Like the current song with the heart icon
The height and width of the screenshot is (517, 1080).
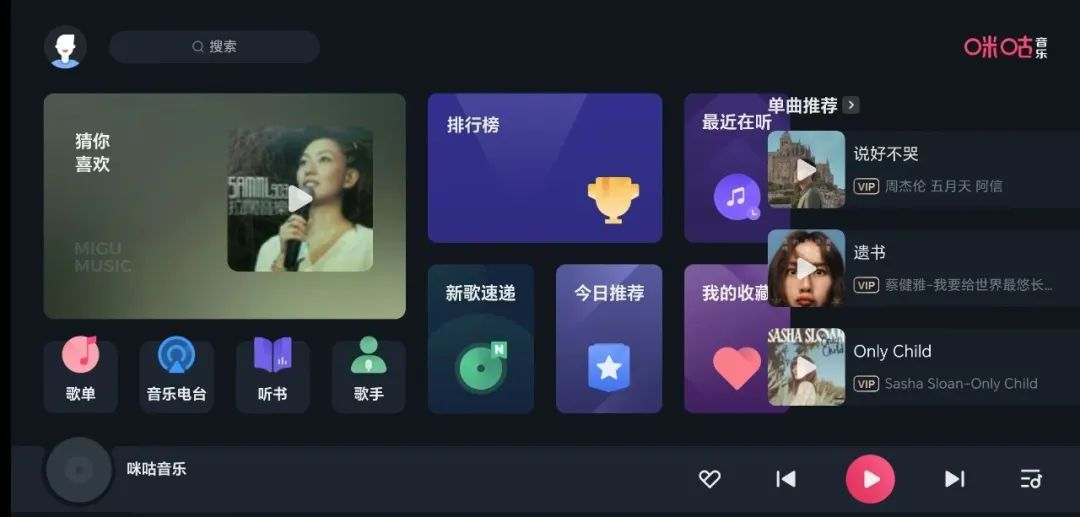[709, 479]
